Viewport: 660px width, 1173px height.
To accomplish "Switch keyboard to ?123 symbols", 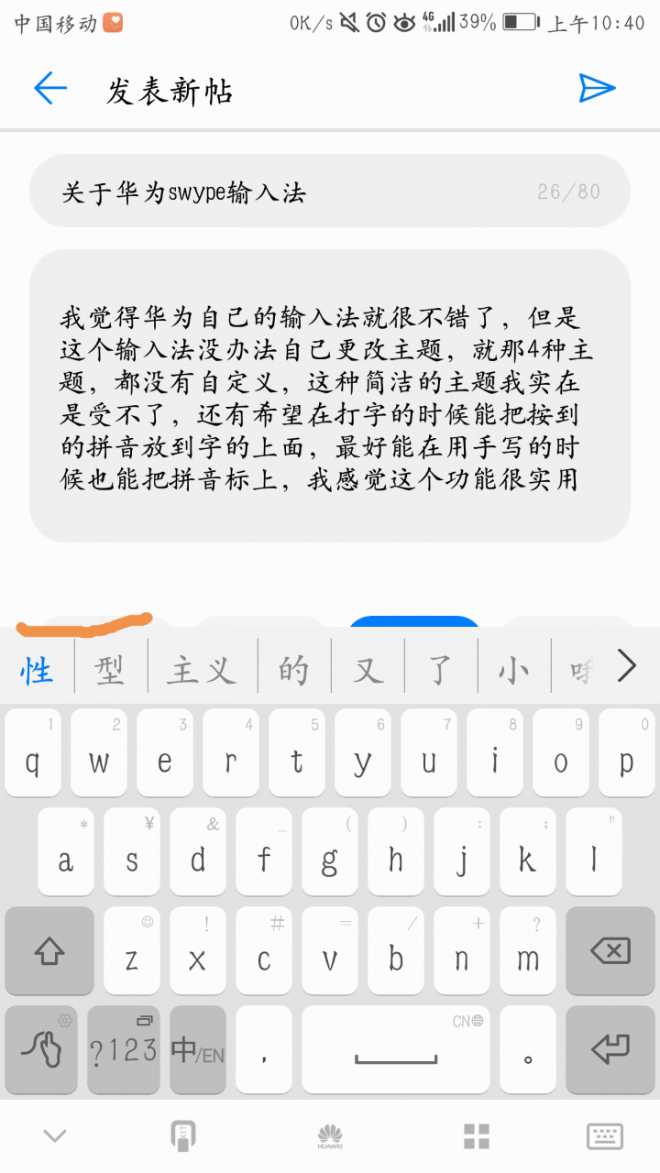I will tap(123, 1049).
